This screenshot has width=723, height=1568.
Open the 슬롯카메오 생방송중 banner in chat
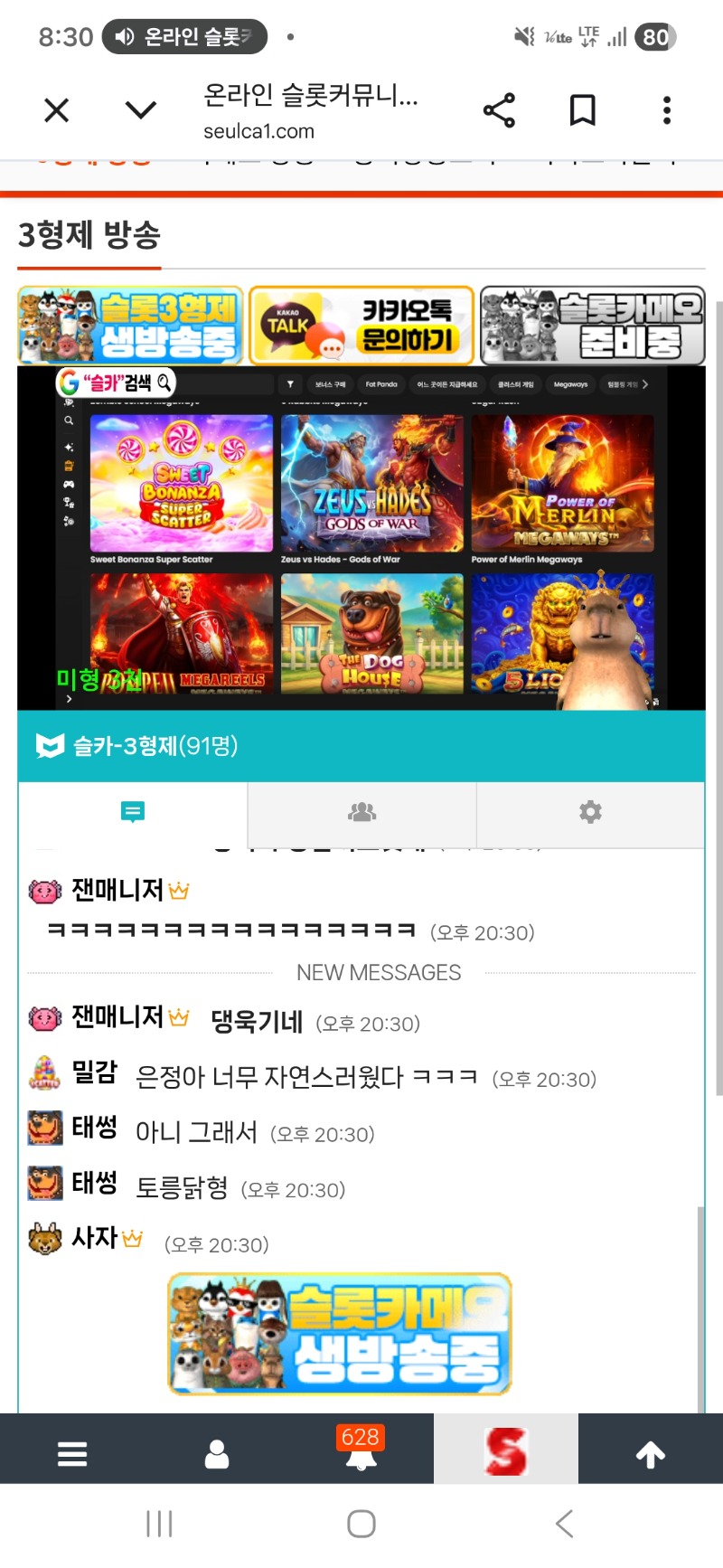[340, 1334]
